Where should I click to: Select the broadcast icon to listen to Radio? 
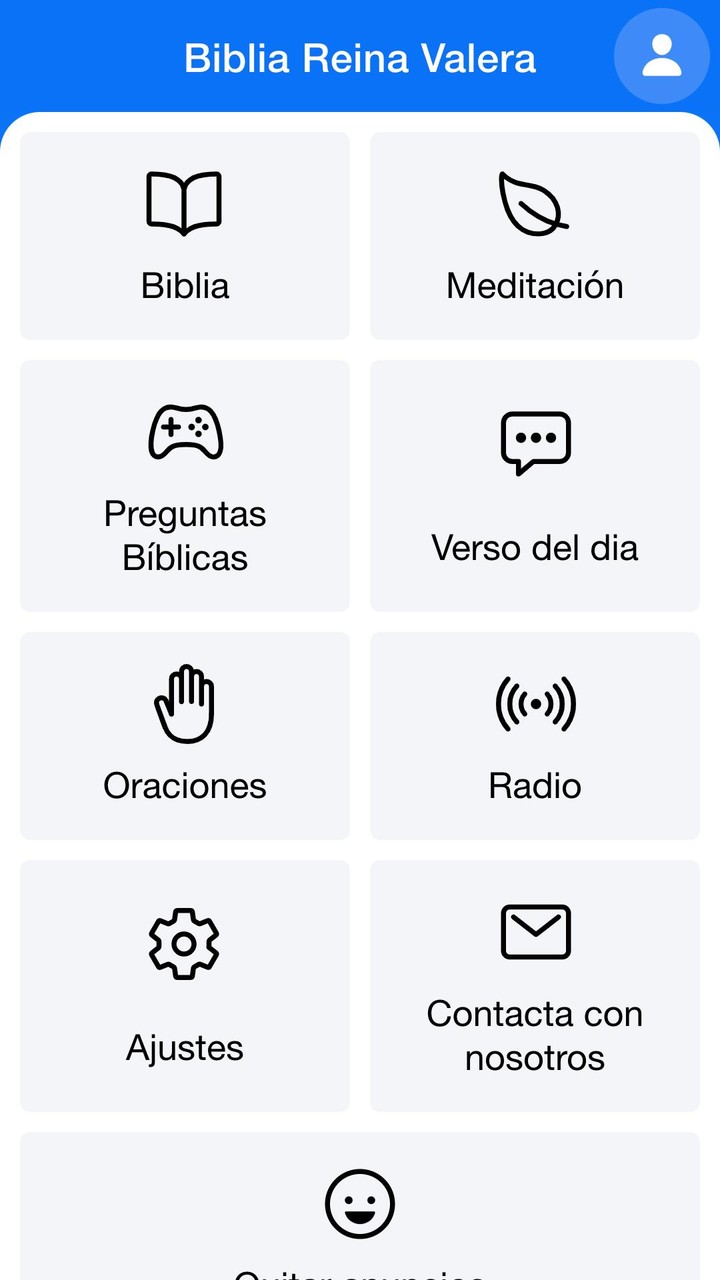click(535, 703)
